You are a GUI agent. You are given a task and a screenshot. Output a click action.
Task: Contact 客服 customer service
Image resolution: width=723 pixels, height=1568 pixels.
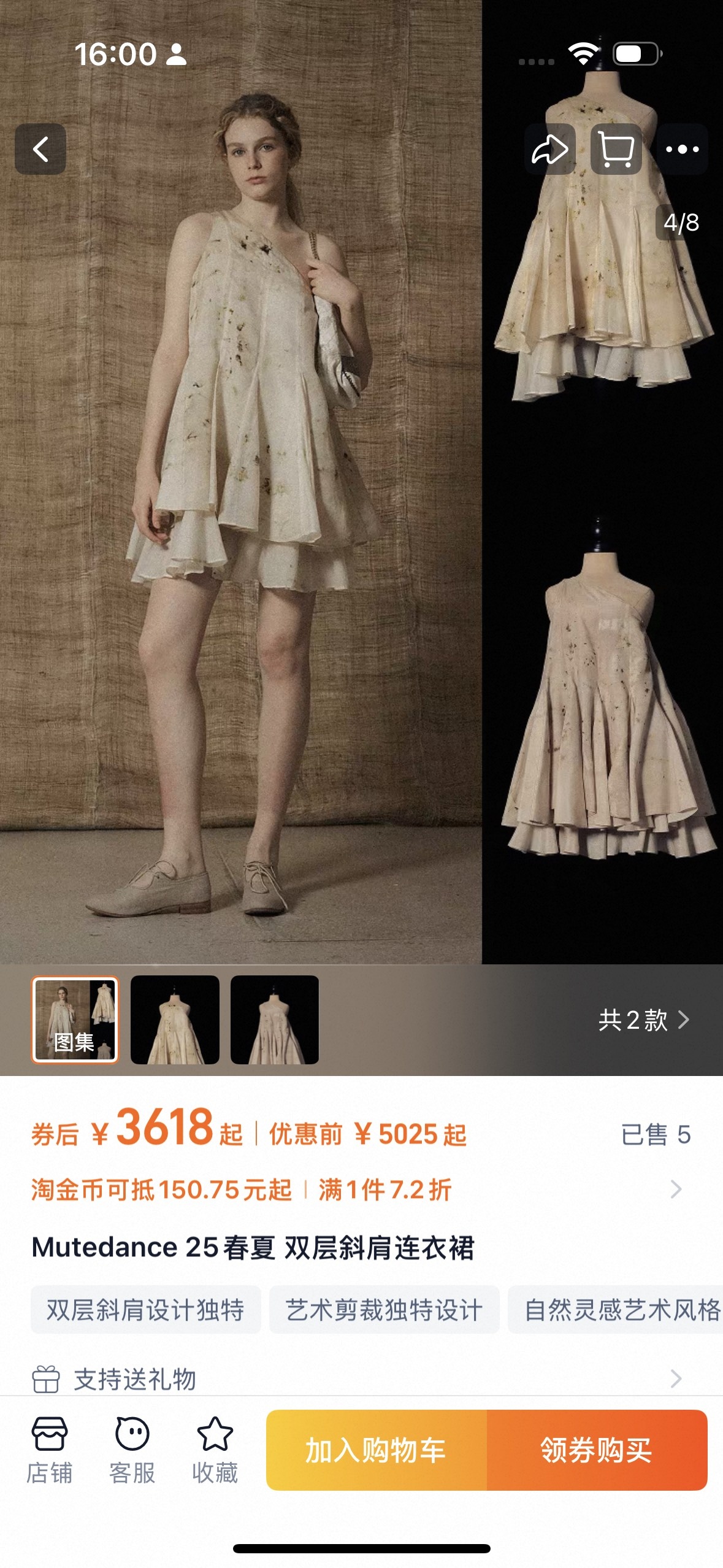coord(132,1450)
